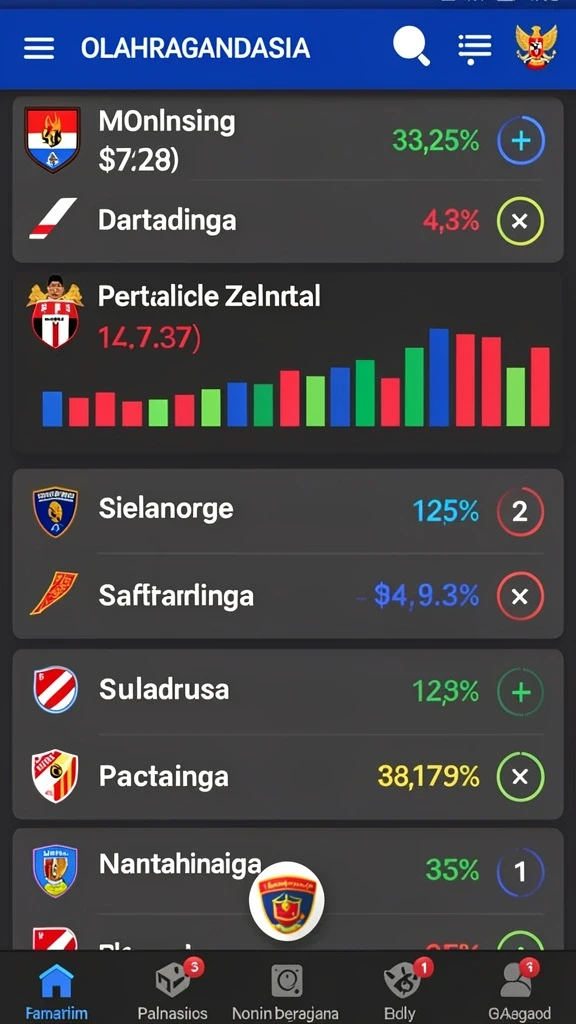The width and height of the screenshot is (576, 1024).
Task: Tap the plus button beside MOnlnsing
Action: tap(520, 140)
